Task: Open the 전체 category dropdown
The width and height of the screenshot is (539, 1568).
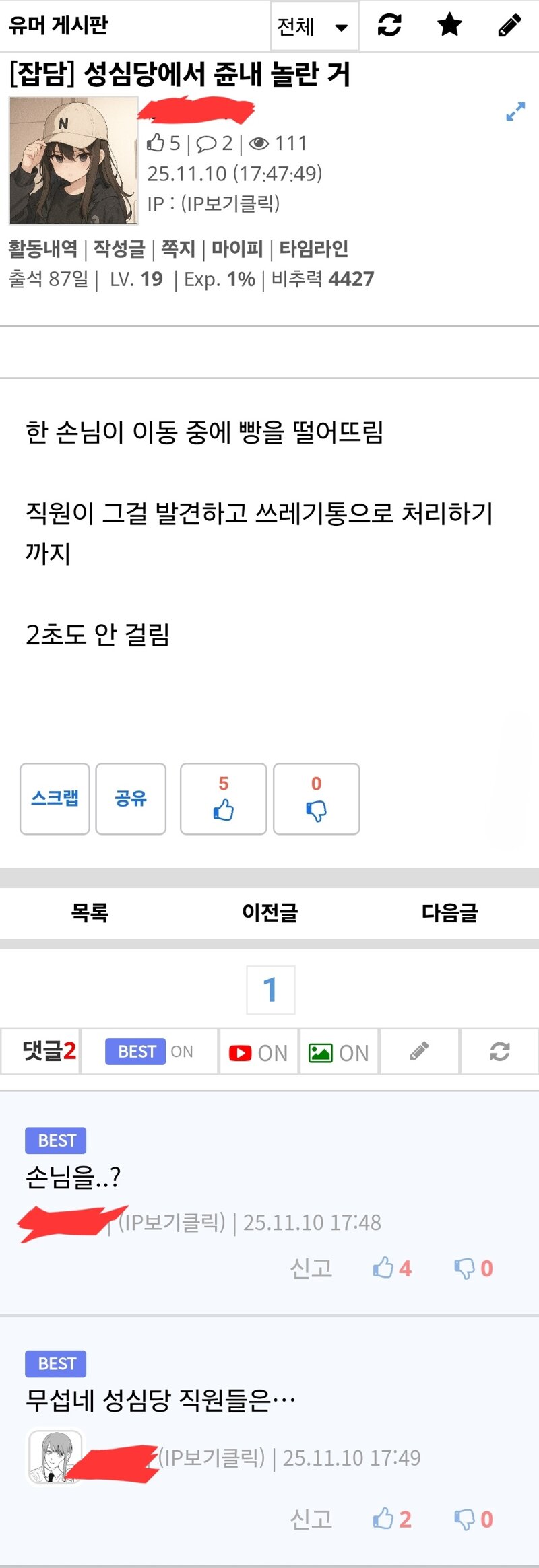Action: click(314, 27)
